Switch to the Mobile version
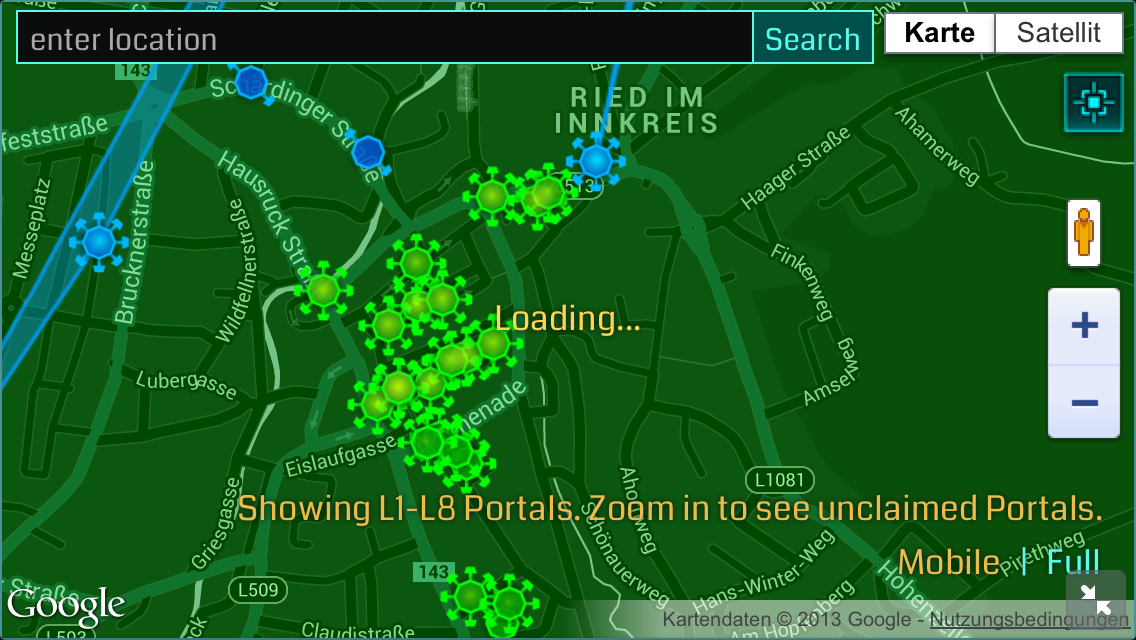The image size is (1136, 640). tap(947, 562)
